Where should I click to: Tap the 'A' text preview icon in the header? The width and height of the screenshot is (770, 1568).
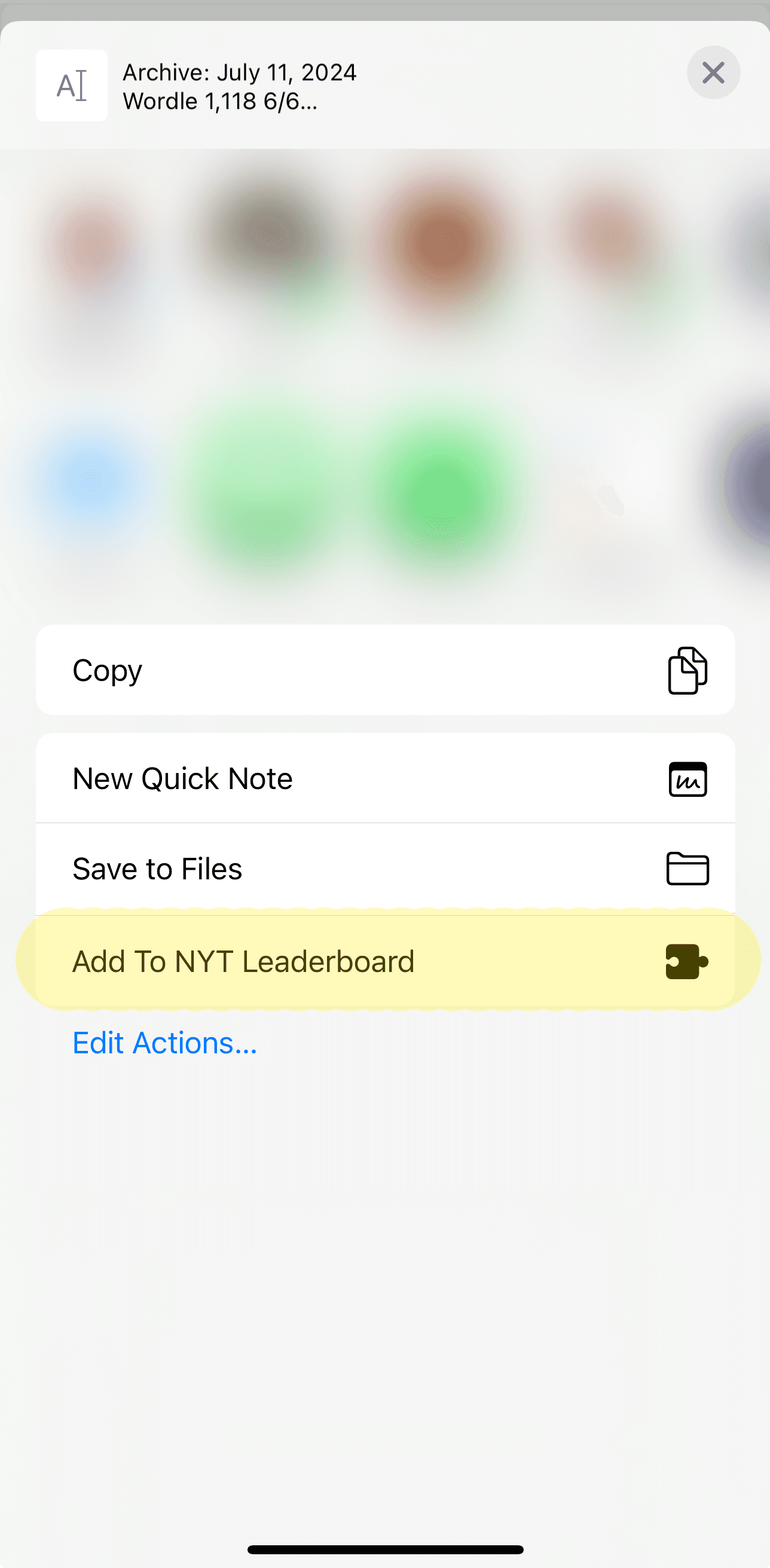(71, 85)
